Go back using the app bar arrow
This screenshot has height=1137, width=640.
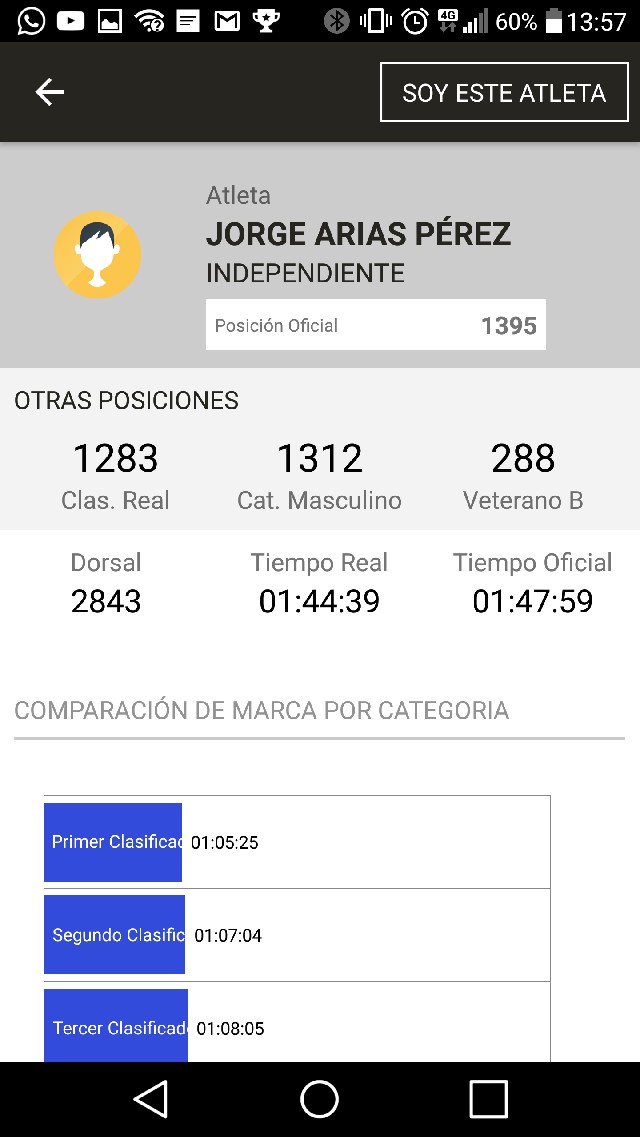tap(49, 92)
